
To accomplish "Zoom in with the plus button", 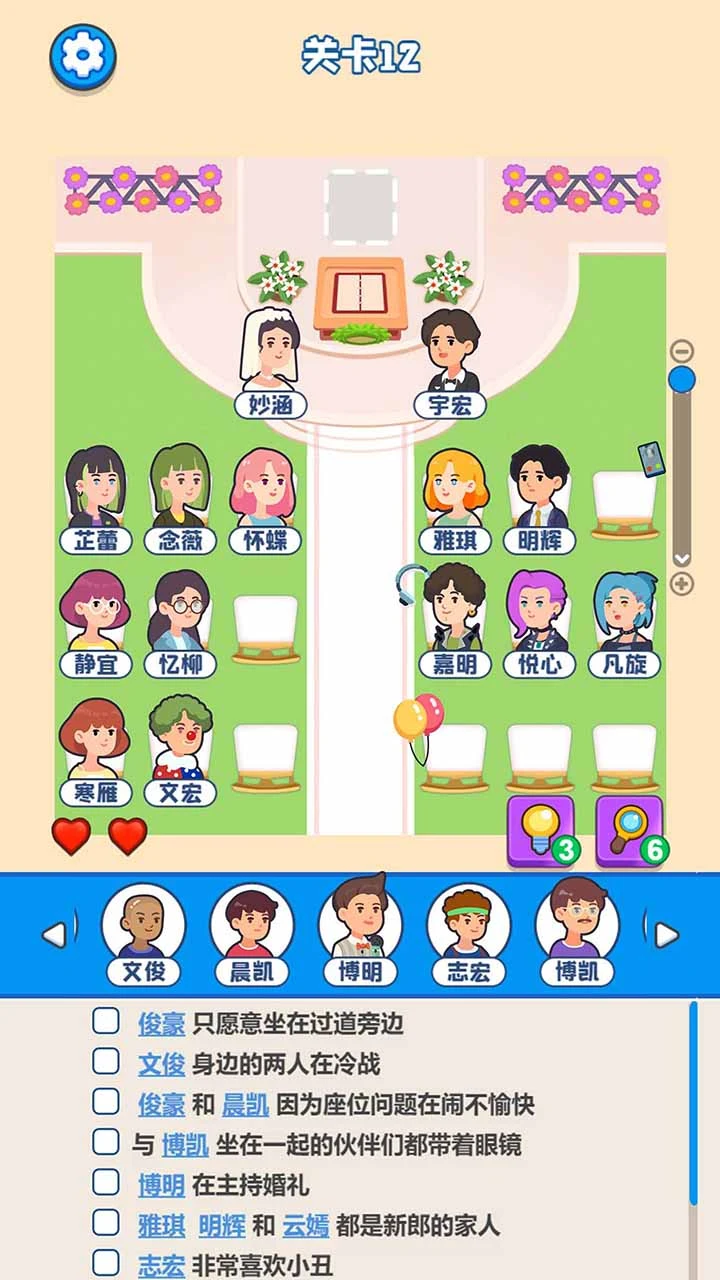I will click(x=682, y=584).
